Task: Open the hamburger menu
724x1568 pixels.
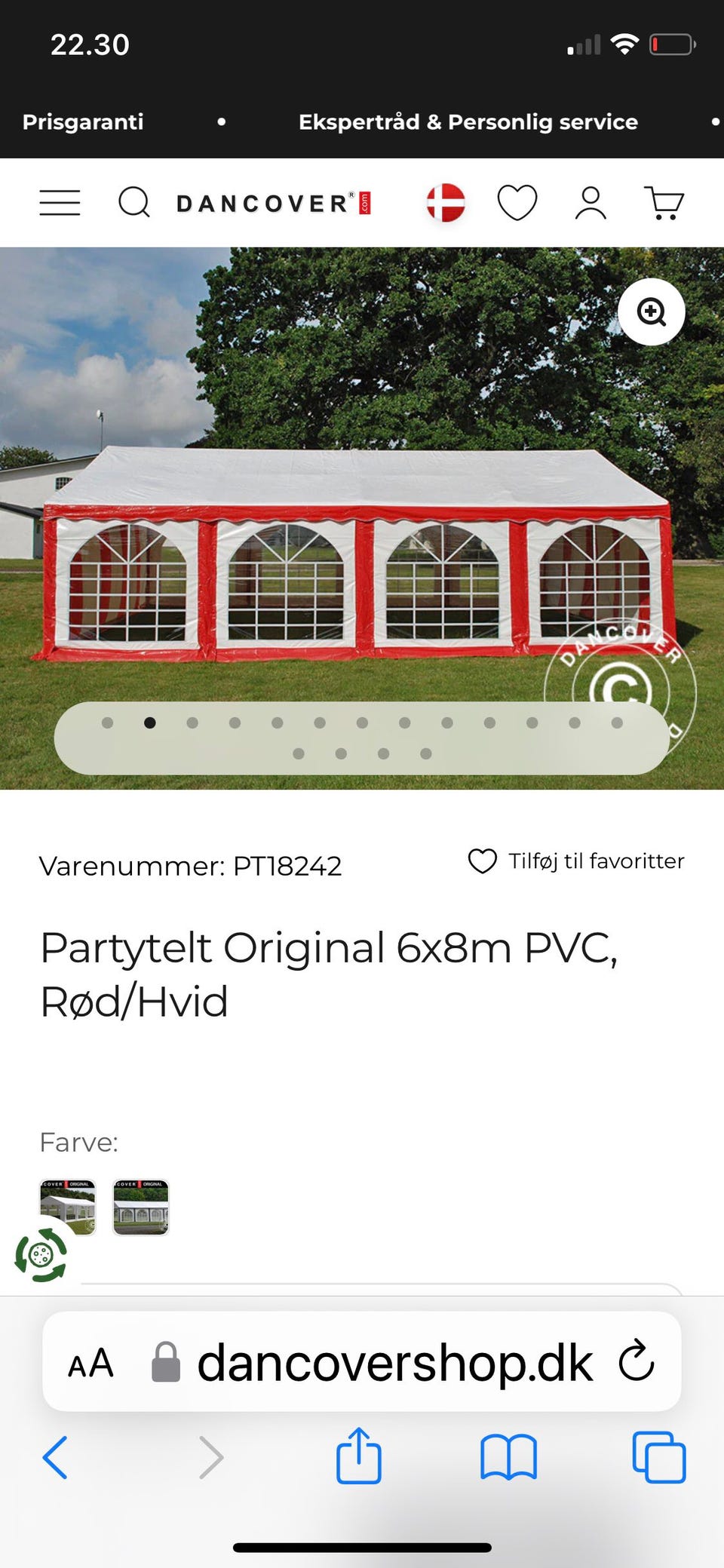Action: 60,203
